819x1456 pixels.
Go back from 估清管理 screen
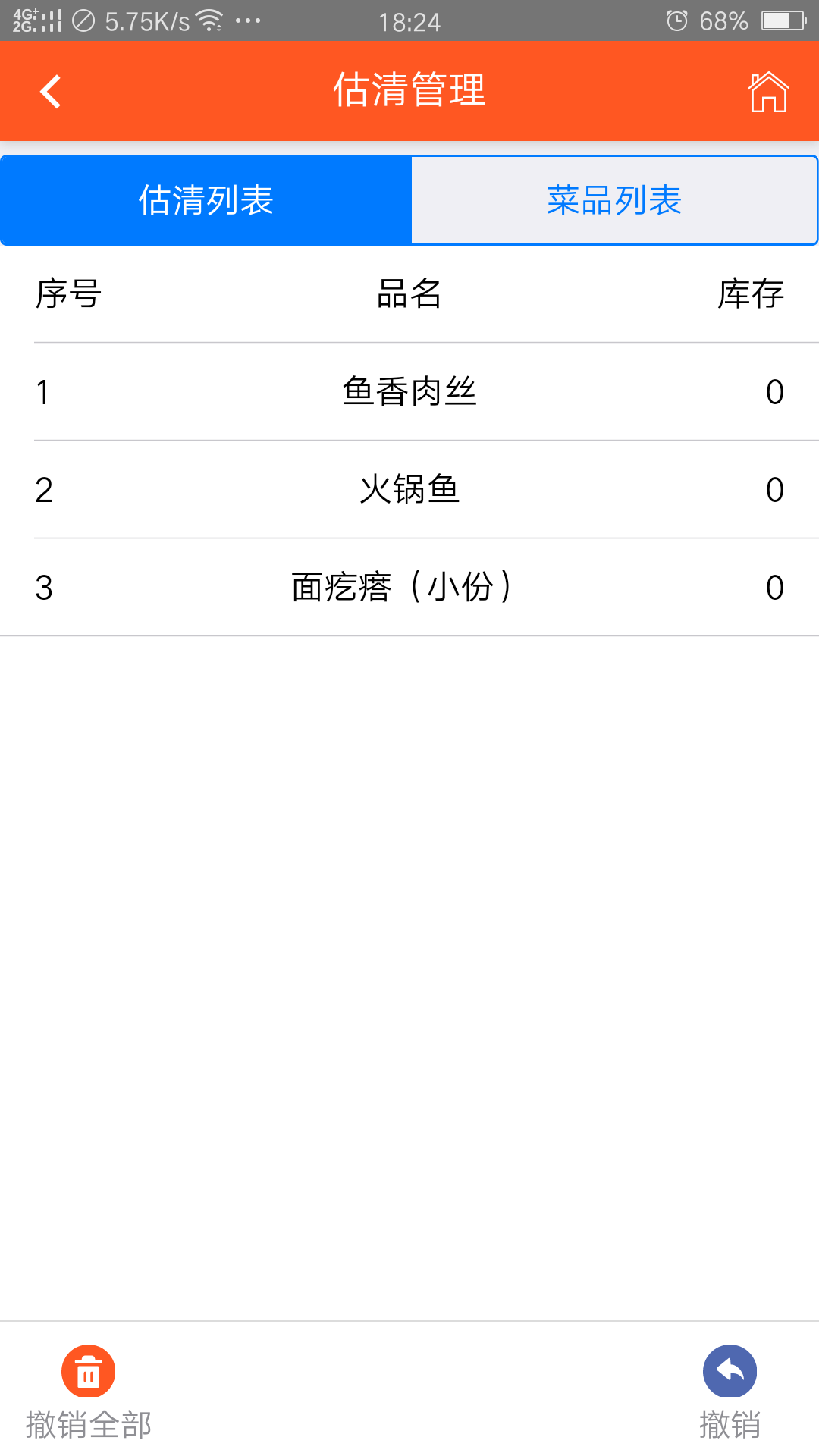click(x=50, y=92)
